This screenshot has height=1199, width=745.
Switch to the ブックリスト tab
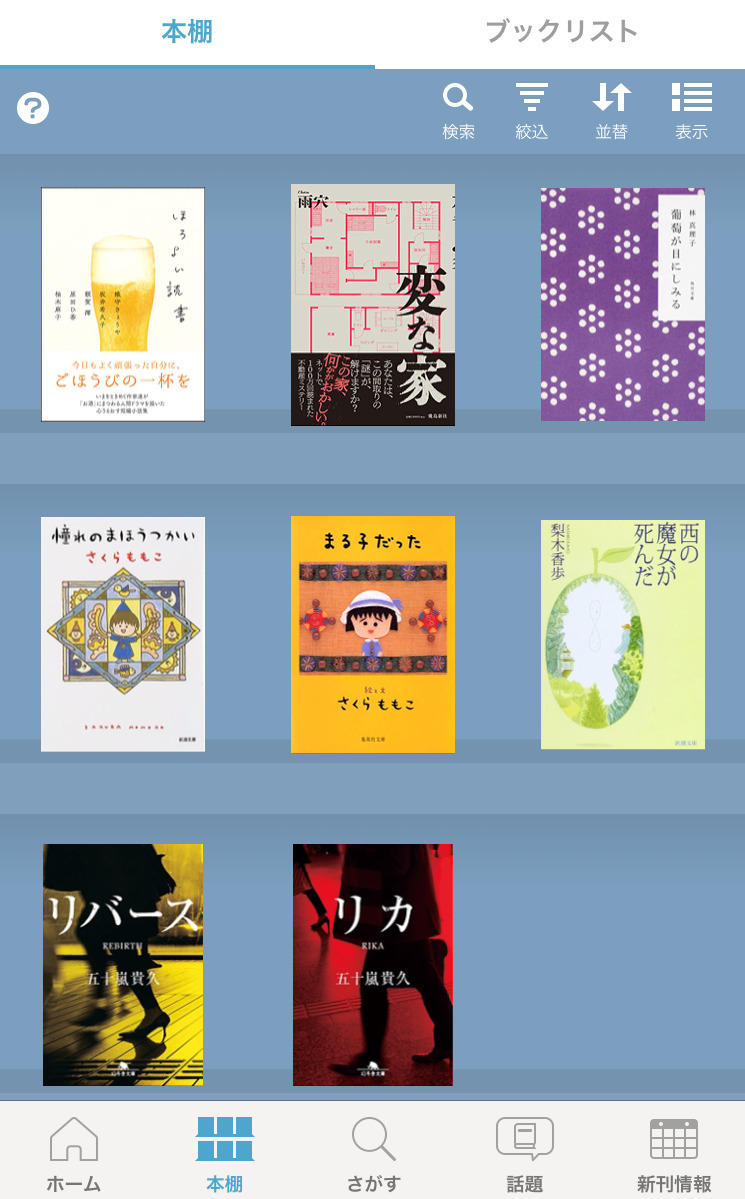pyautogui.click(x=559, y=31)
